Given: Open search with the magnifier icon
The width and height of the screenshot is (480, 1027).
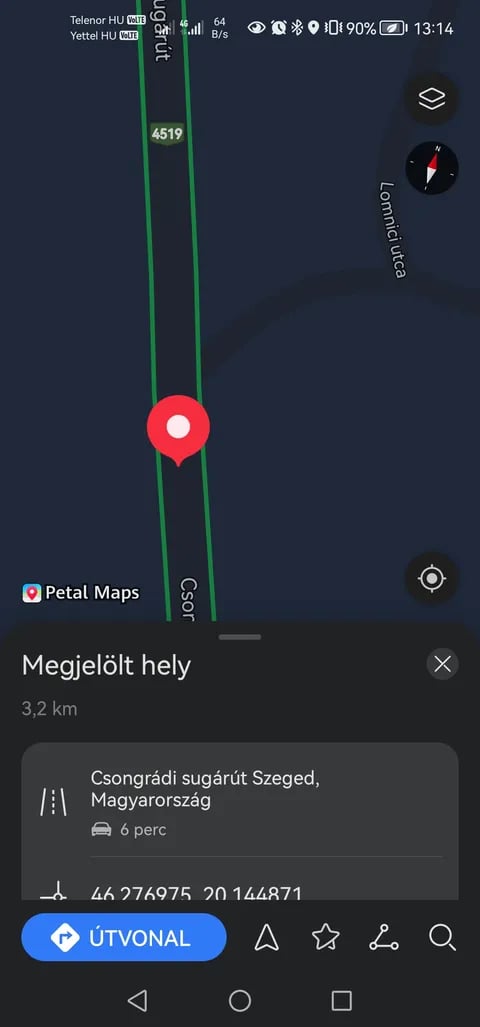Looking at the screenshot, I should [443, 938].
